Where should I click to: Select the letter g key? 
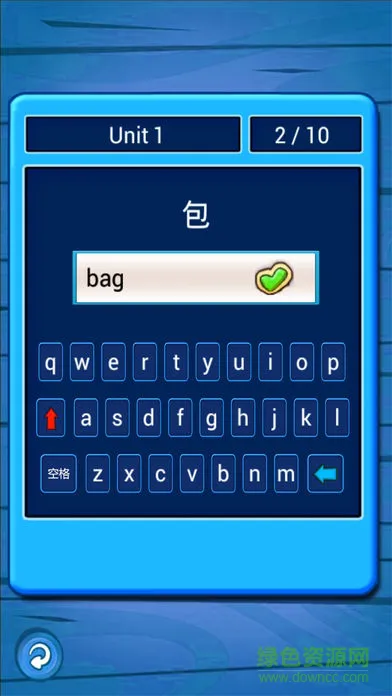coord(211,418)
